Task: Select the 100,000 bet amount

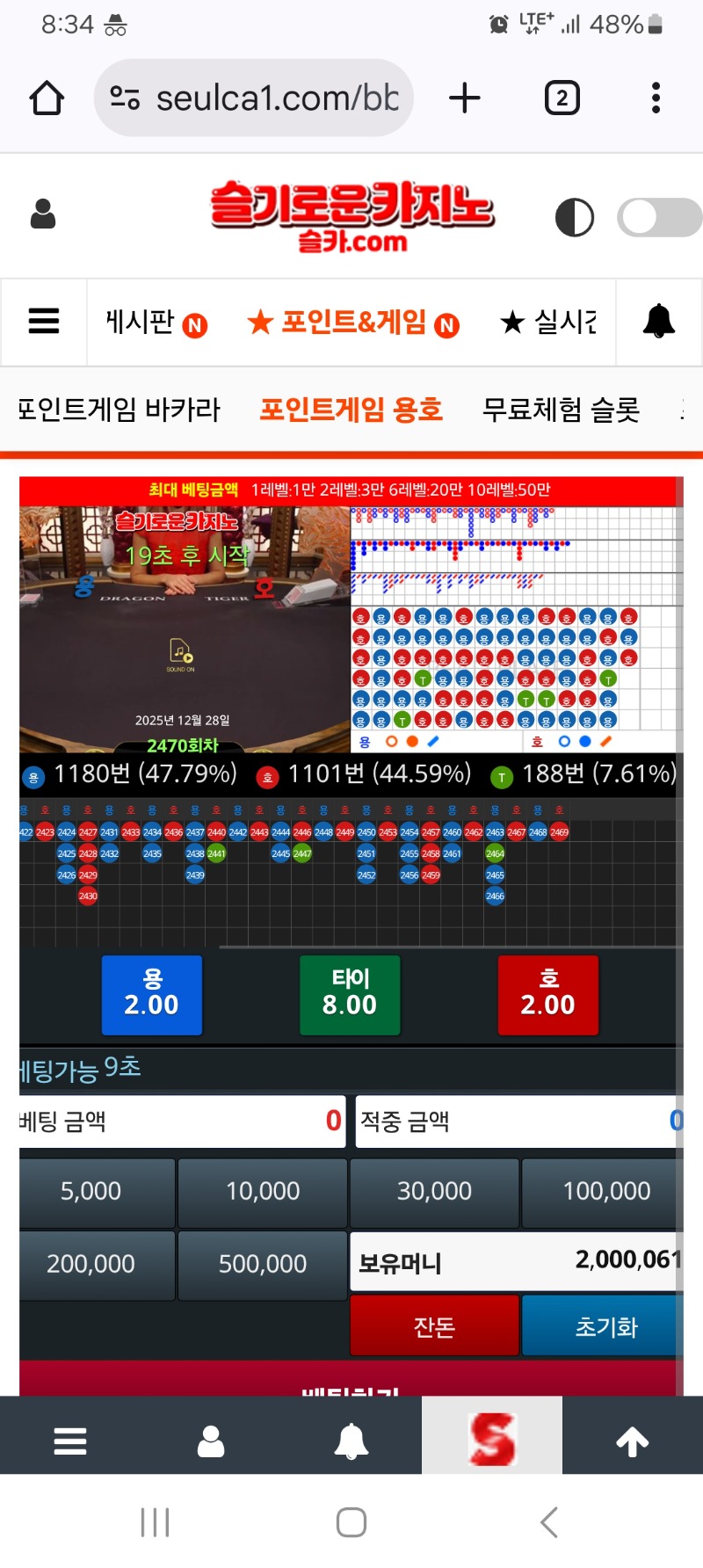Action: coord(605,1192)
